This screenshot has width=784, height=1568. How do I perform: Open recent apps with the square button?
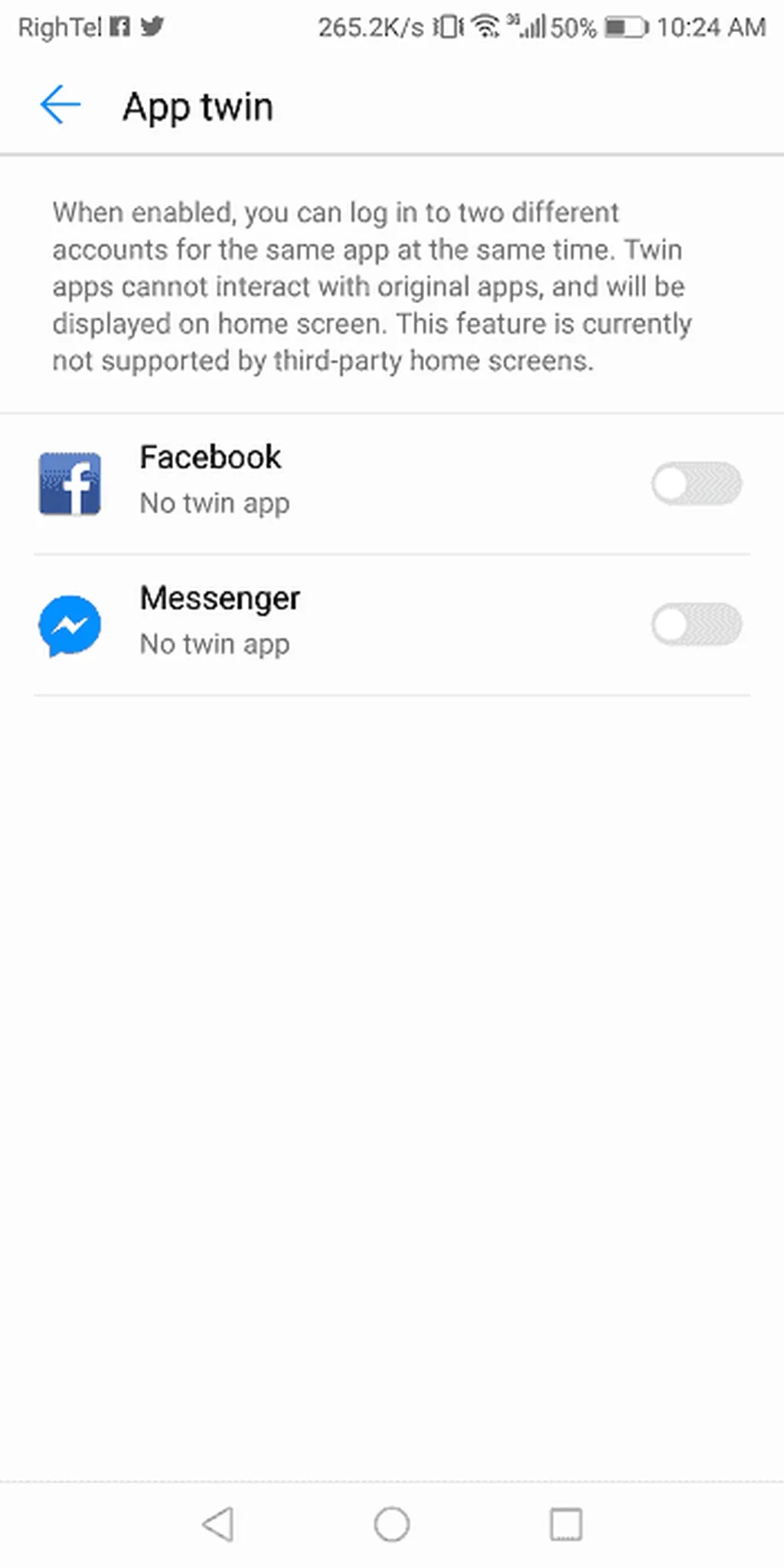pyautogui.click(x=566, y=1525)
